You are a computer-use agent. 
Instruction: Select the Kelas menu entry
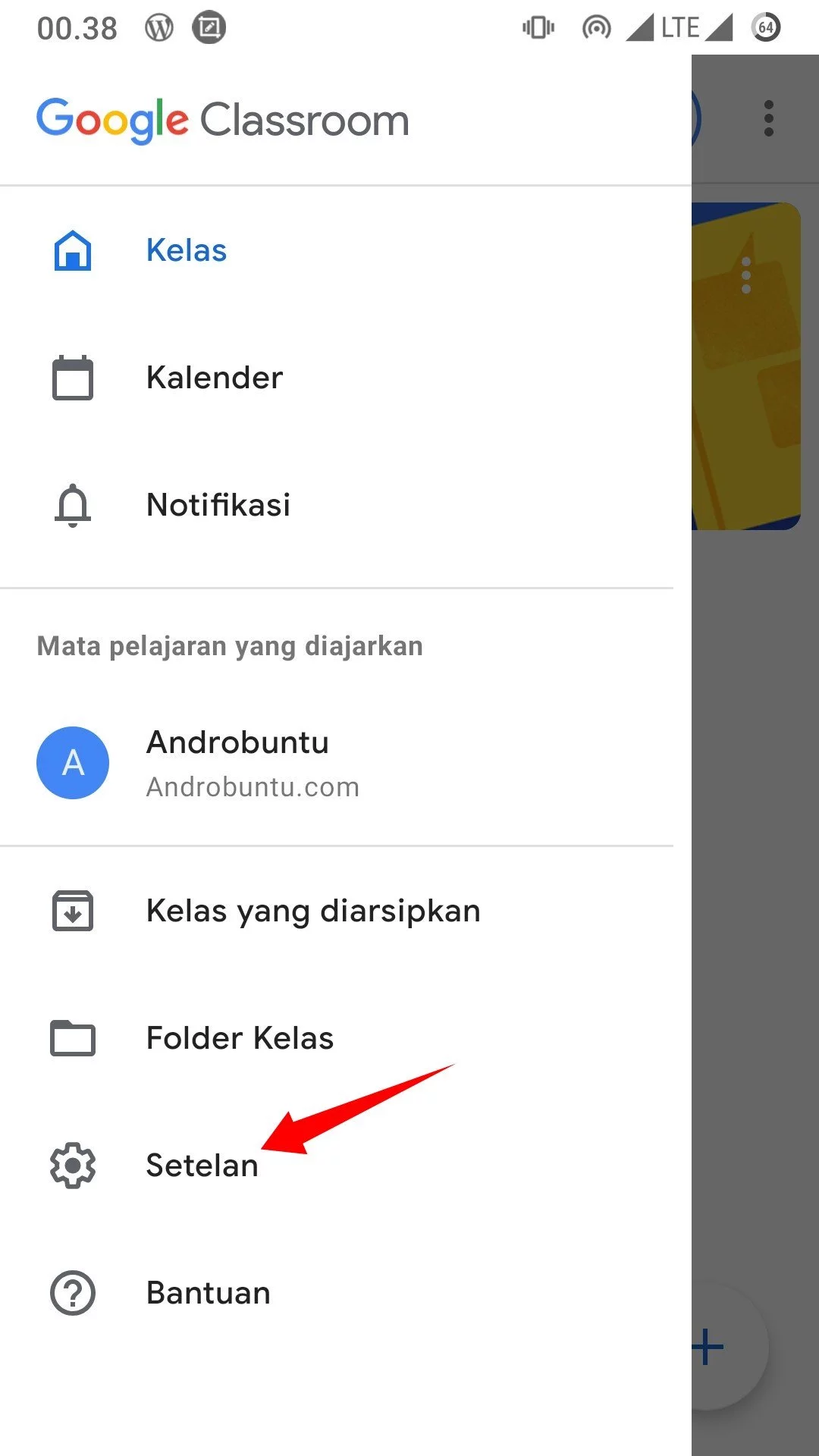click(186, 250)
